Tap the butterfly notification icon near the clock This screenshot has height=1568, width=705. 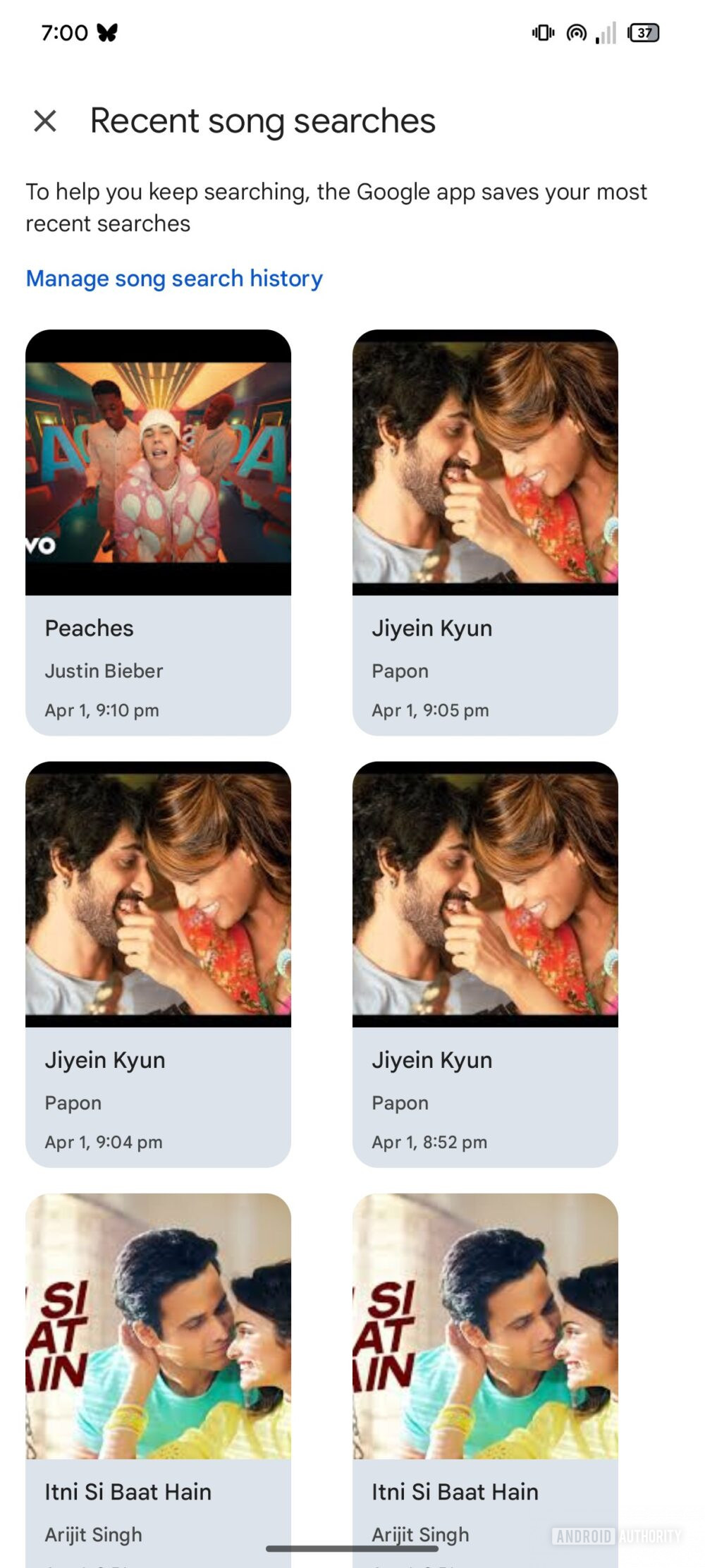(107, 32)
